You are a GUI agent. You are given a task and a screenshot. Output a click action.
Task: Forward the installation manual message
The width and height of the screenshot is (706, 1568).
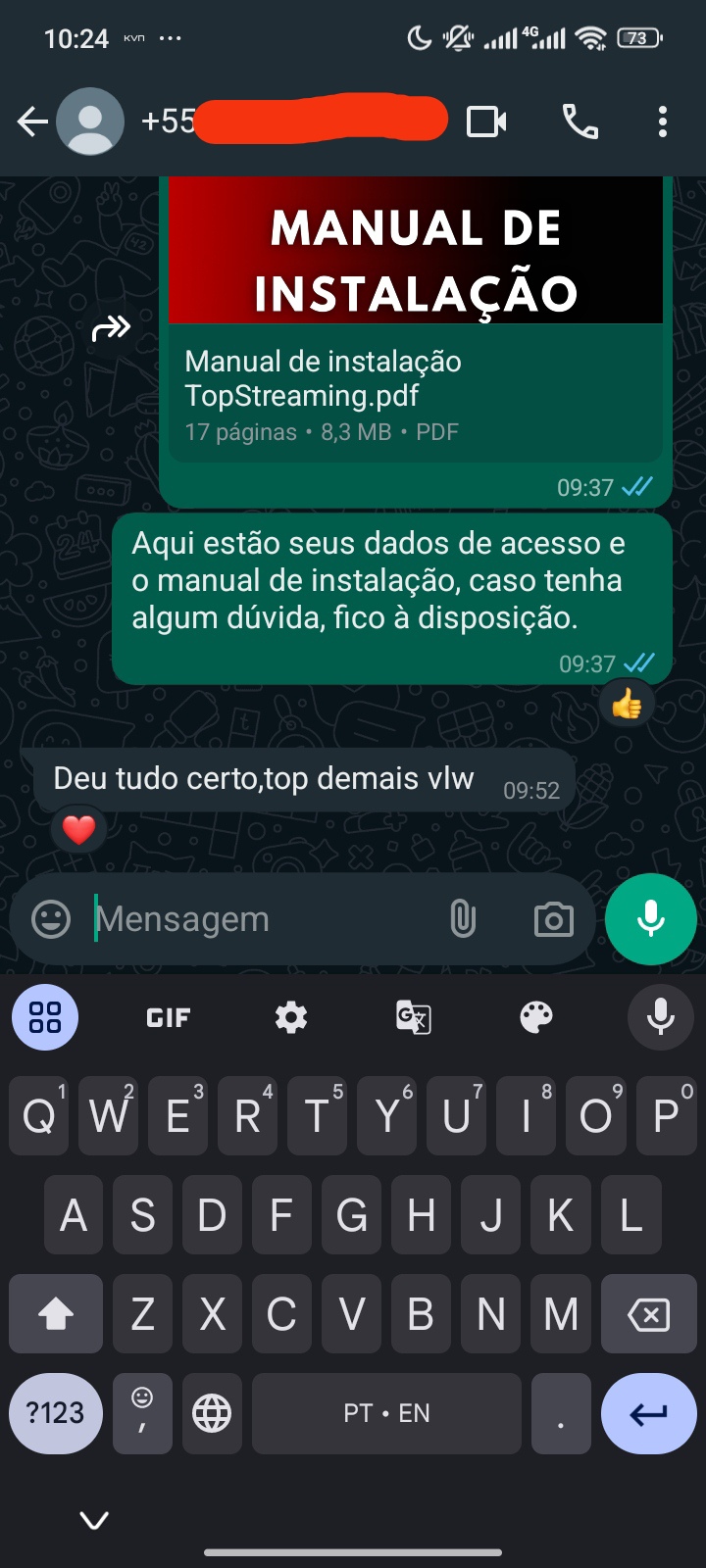(113, 329)
